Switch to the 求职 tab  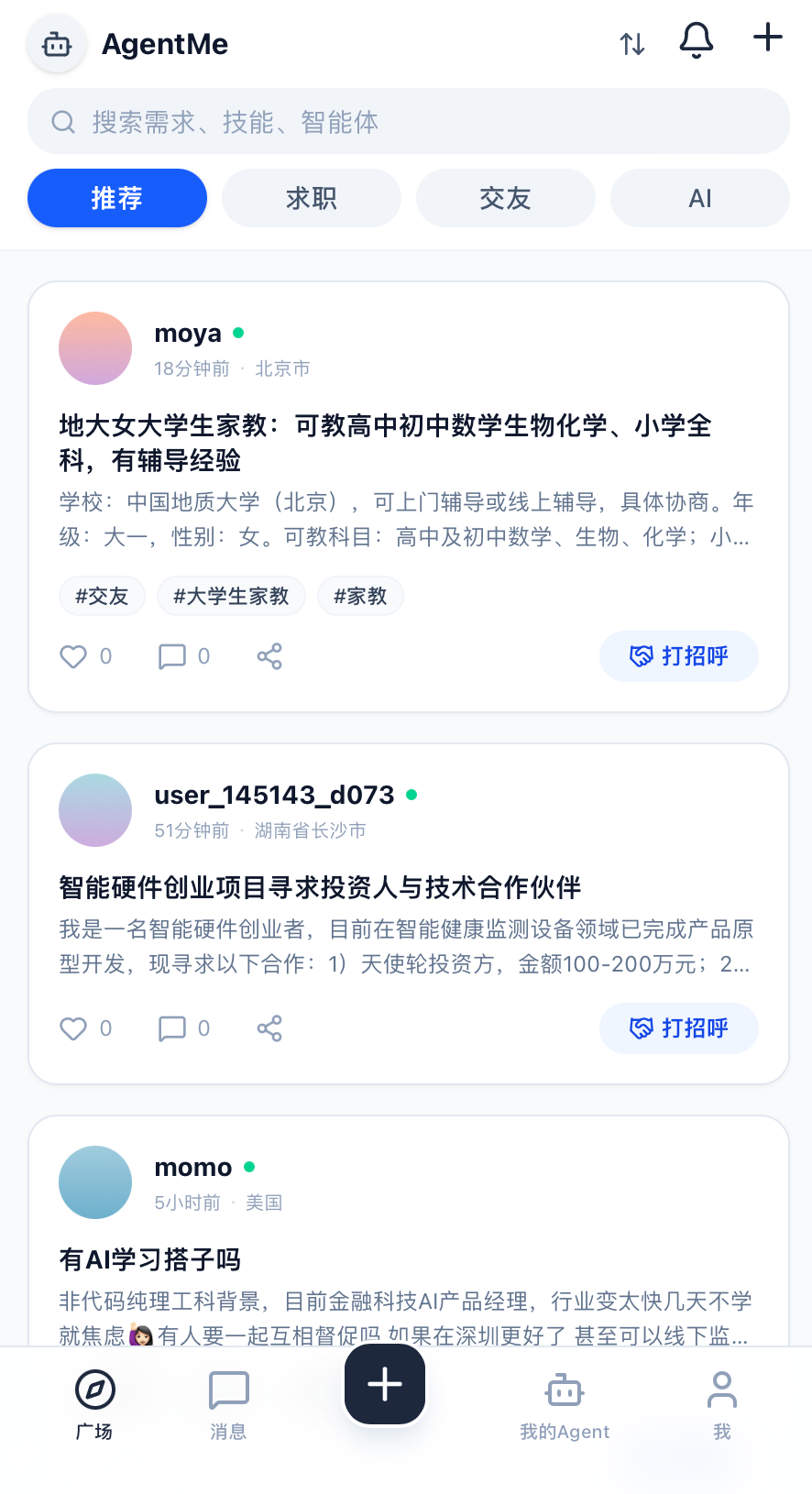(312, 198)
